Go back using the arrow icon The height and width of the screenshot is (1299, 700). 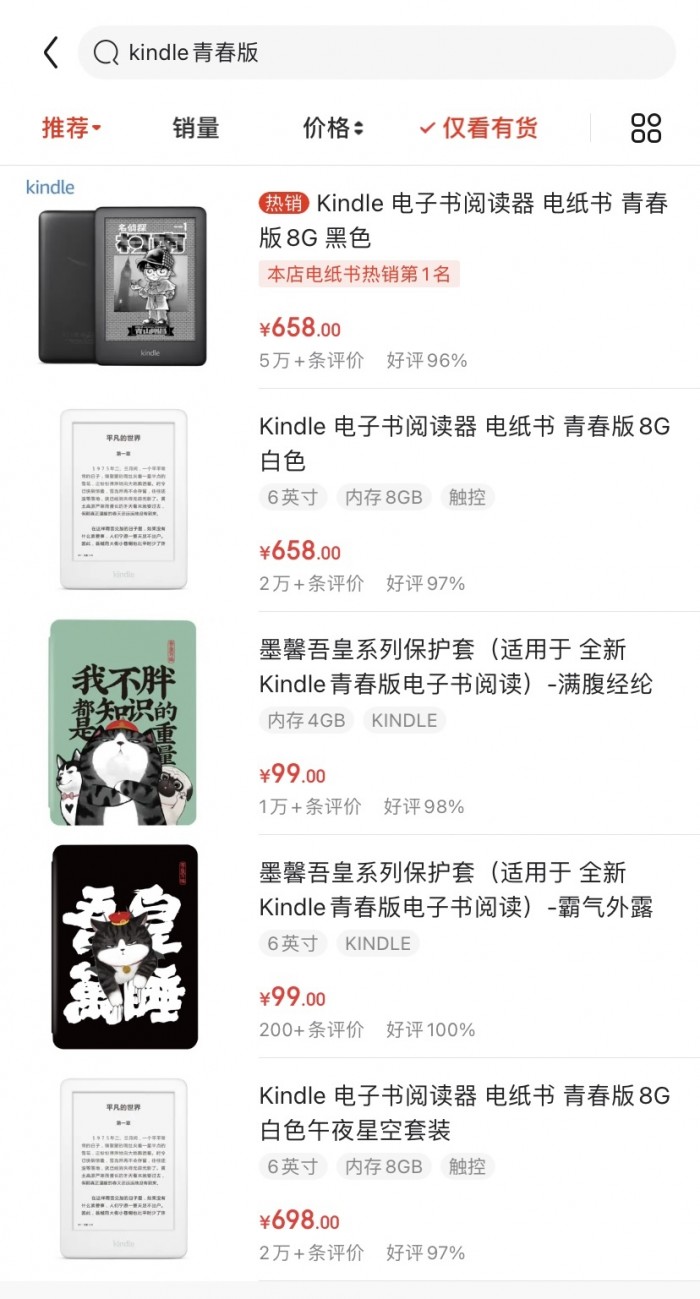click(51, 53)
